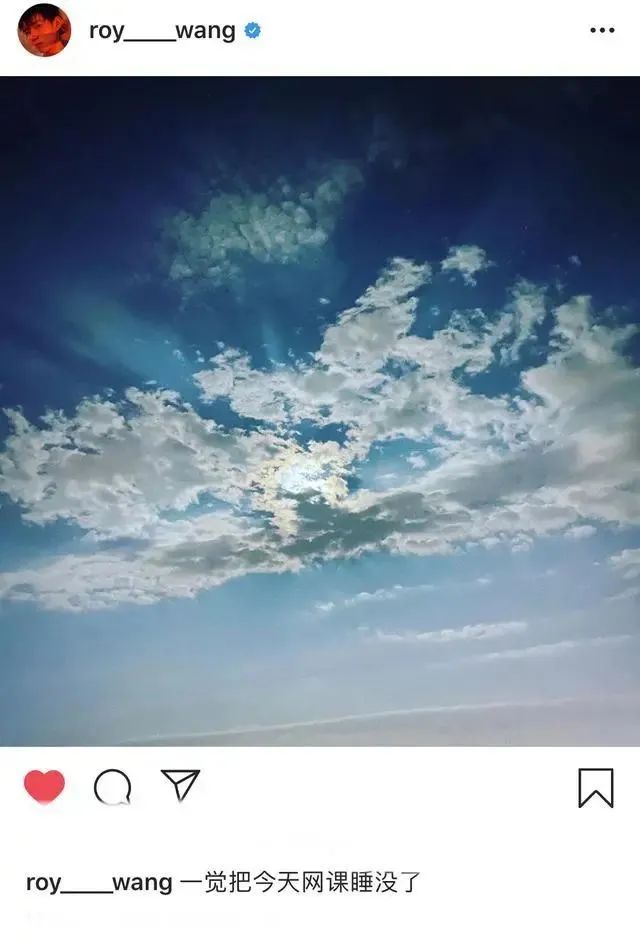Unlike the post with the red heart
640x947 pixels.
pyautogui.click(x=44, y=787)
